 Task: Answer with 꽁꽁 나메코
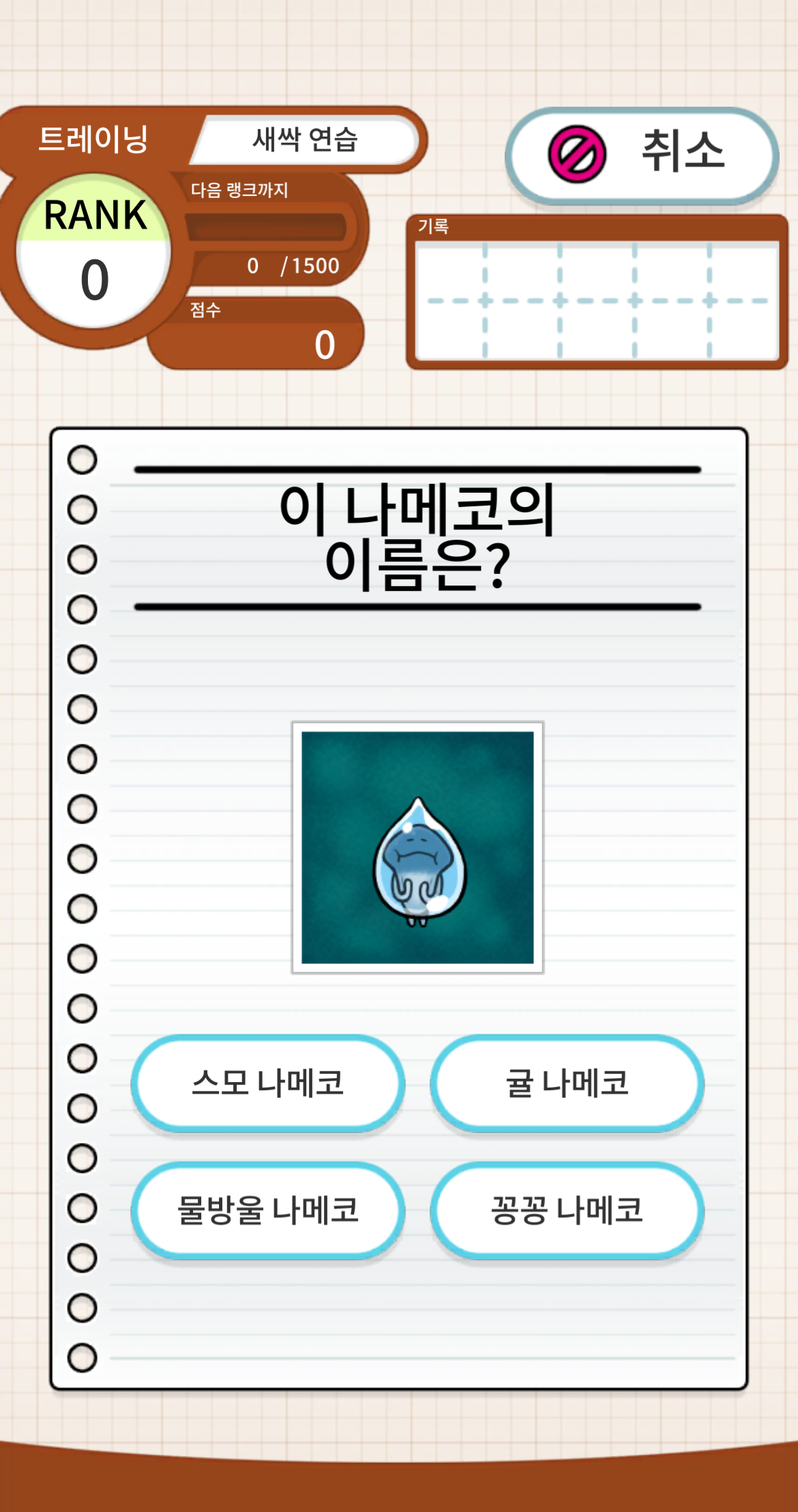(x=567, y=1210)
